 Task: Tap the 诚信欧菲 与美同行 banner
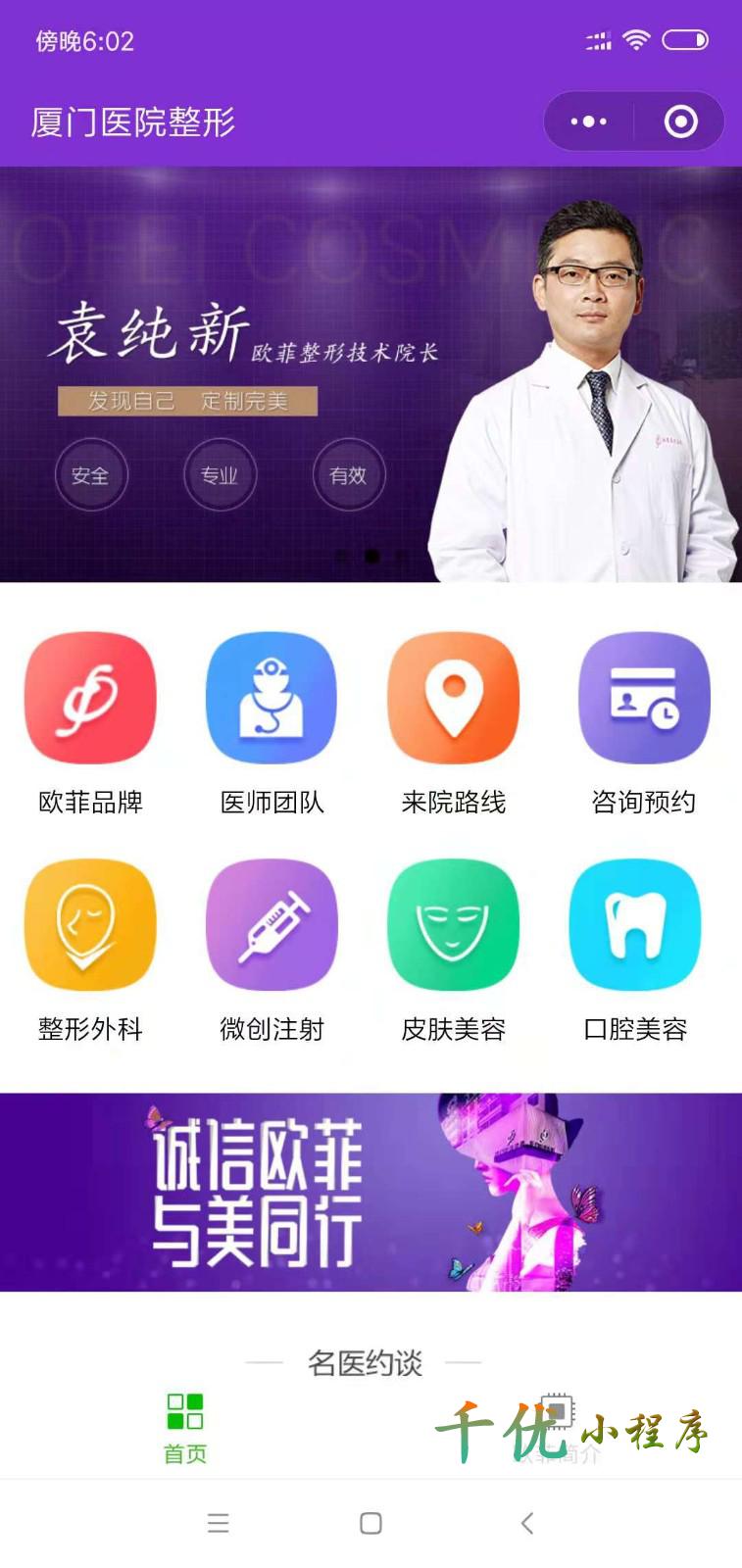pyautogui.click(x=371, y=1192)
